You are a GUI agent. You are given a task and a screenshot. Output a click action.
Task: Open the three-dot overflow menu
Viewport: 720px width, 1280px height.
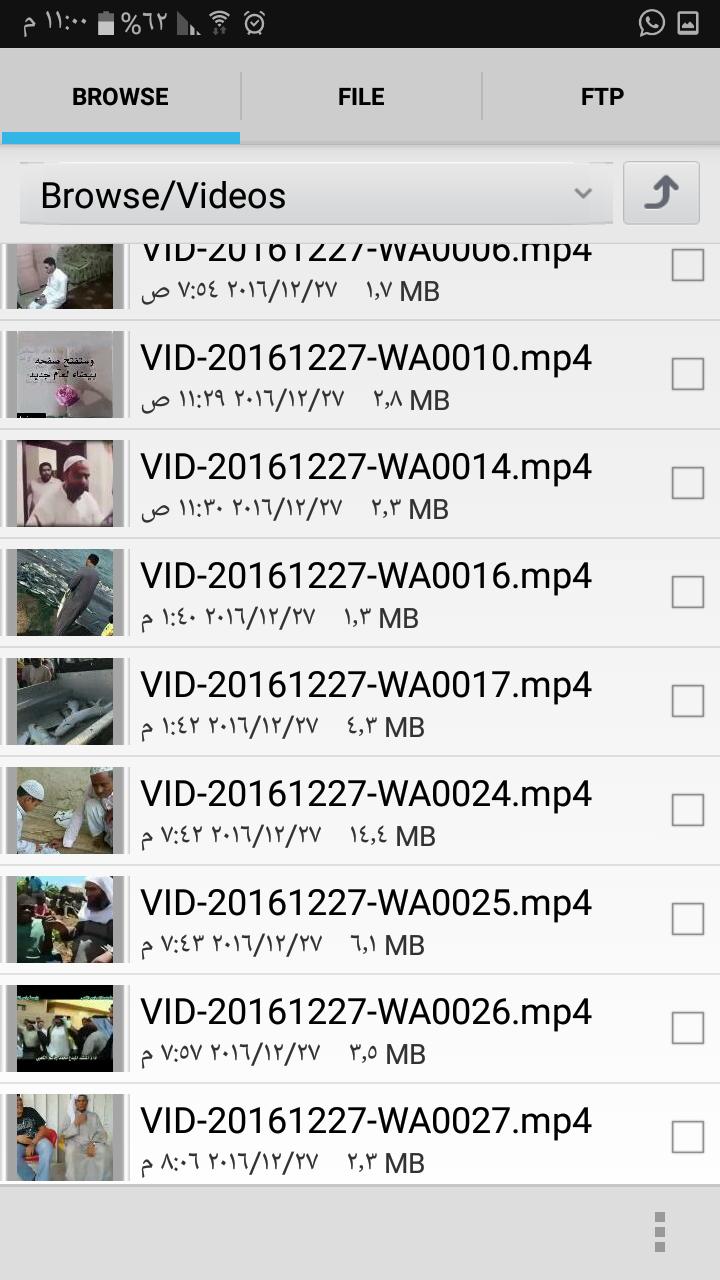(659, 1231)
